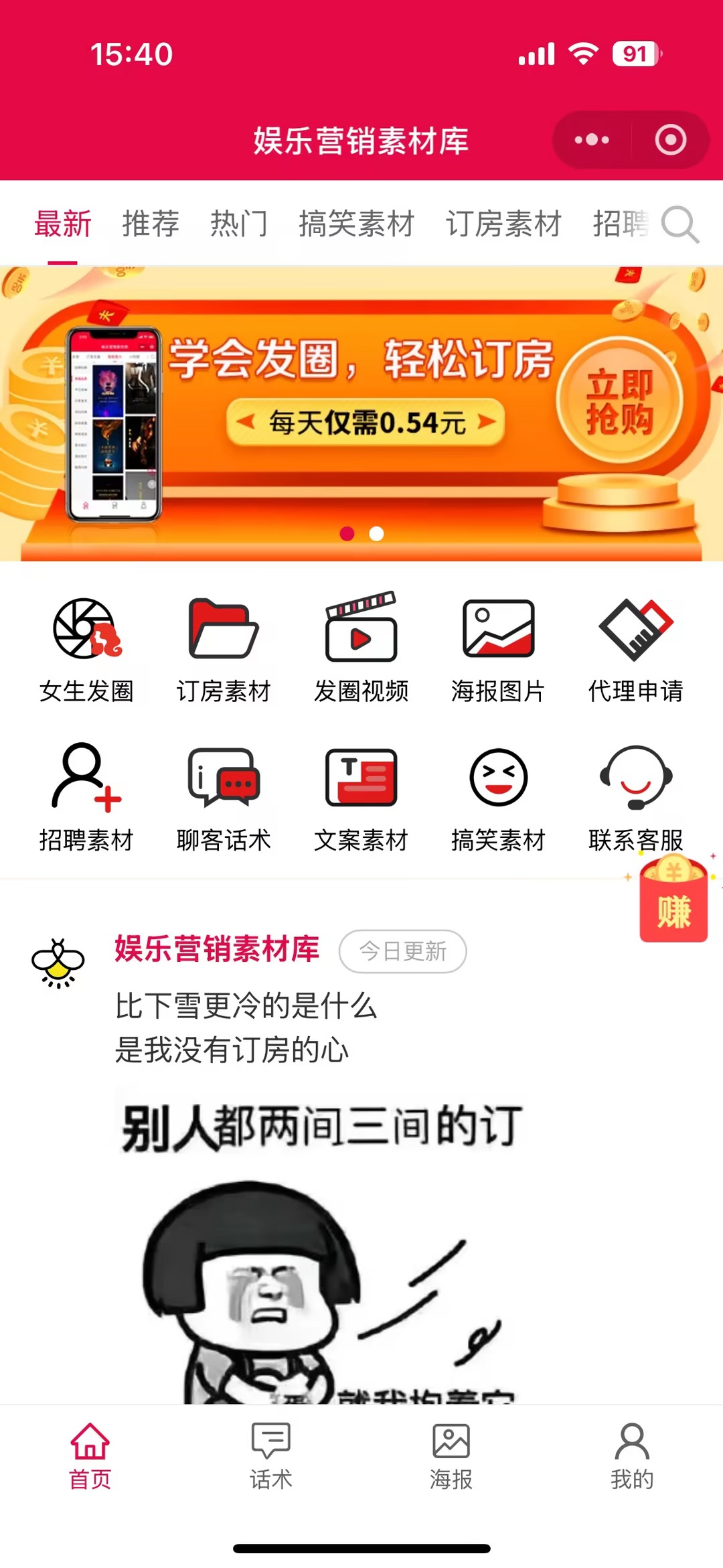Select the 订房素材 top tab
The width and height of the screenshot is (723, 1568).
click(503, 224)
